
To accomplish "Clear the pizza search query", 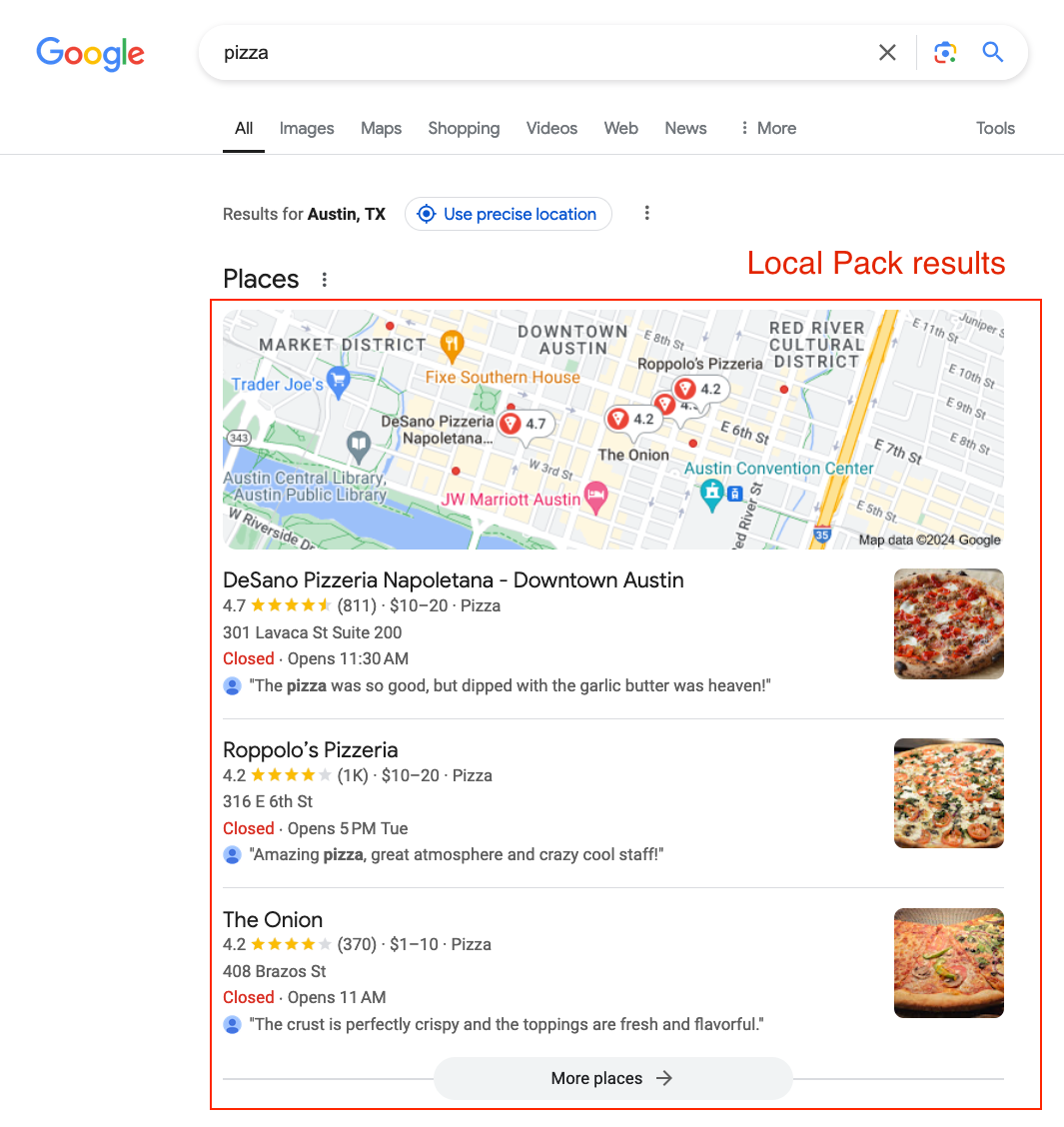I will tap(887, 53).
